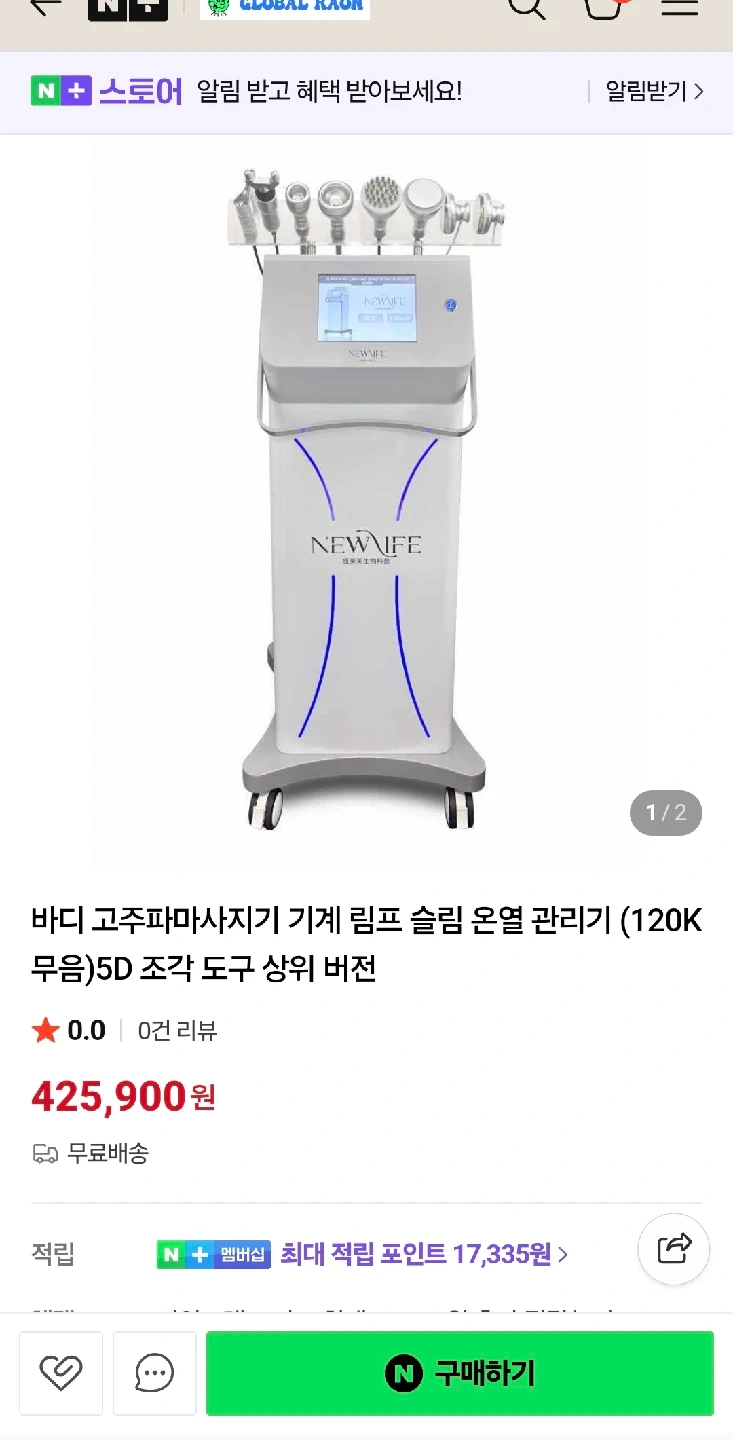Open the chat inquiry icon

click(x=154, y=1374)
